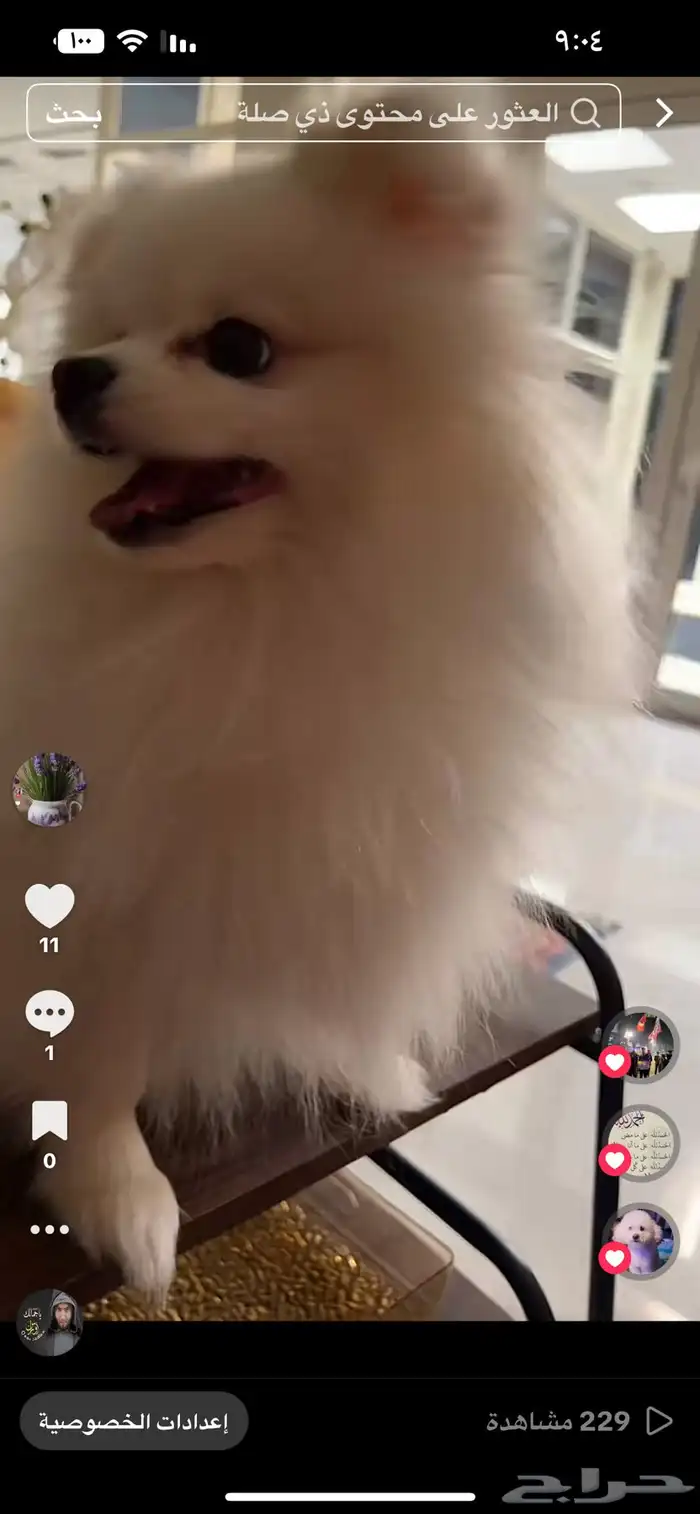This screenshot has width=700, height=1514.
Task: Bookmark this video
Action: [49, 1121]
